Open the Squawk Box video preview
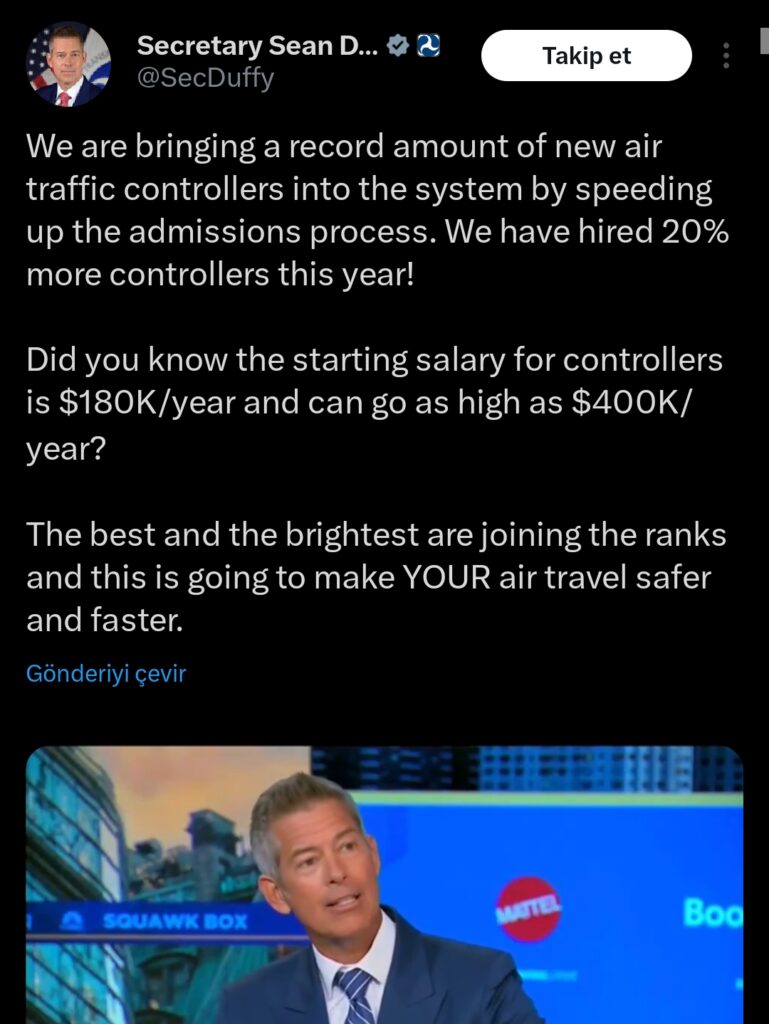The width and height of the screenshot is (769, 1024). point(384,885)
